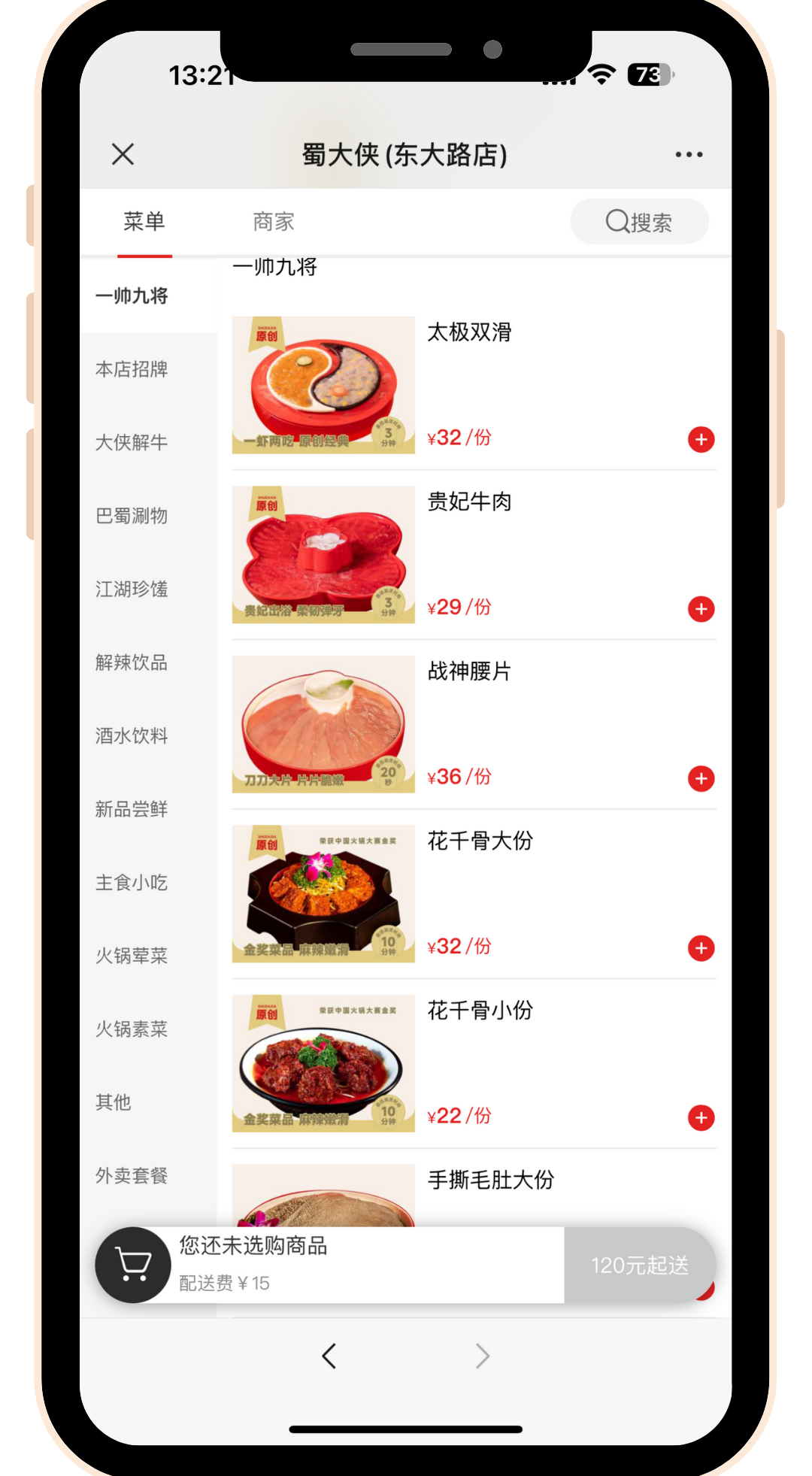Close the 蜀大侠 store page
The image size is (812, 1476).
123,154
